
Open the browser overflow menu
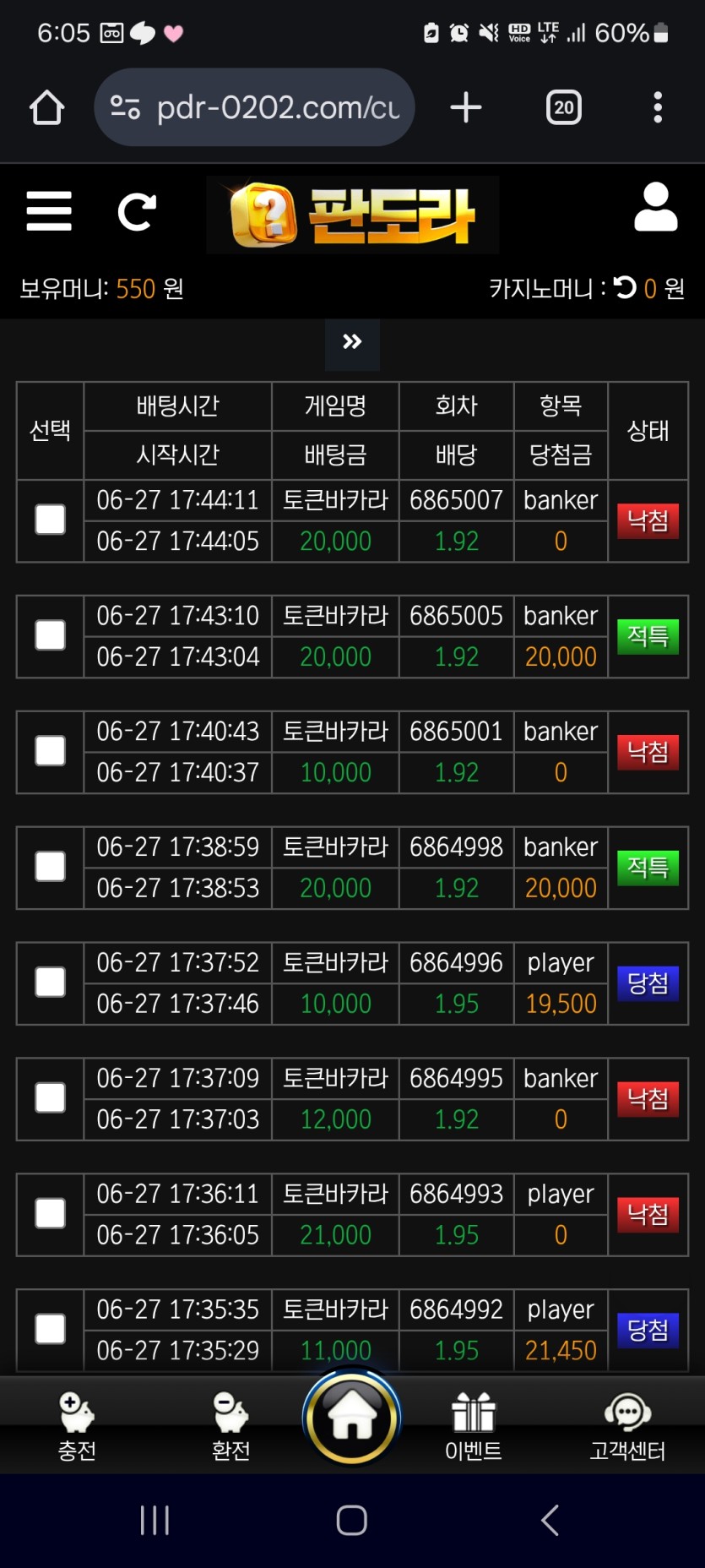coord(658,108)
